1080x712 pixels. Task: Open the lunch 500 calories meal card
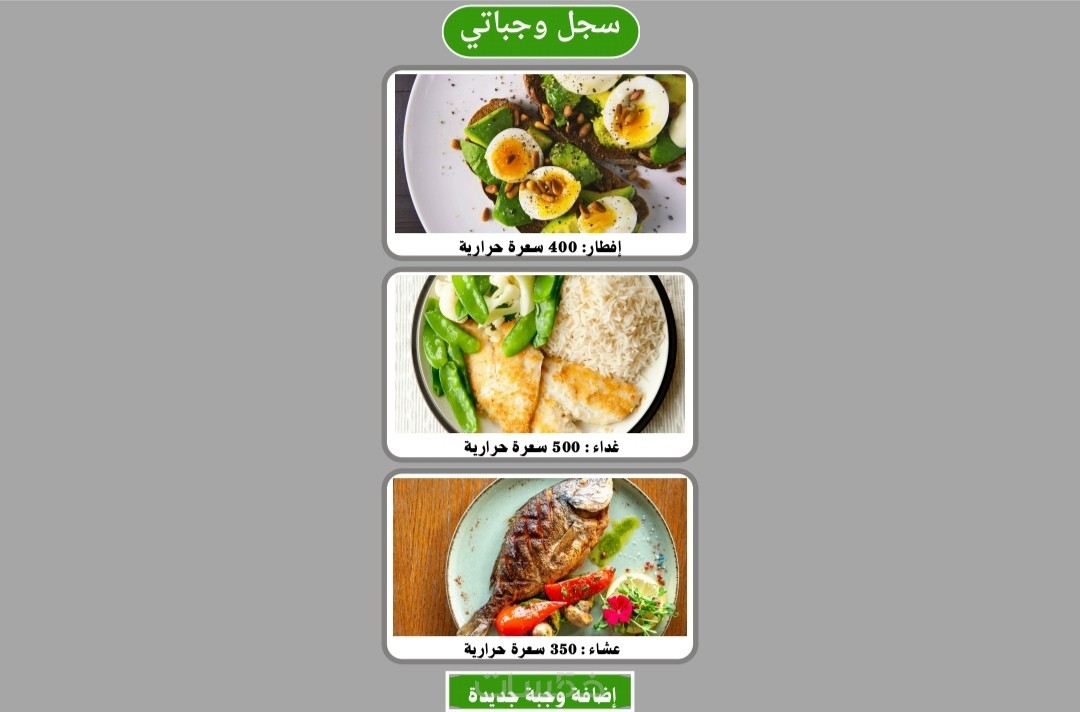(x=540, y=364)
